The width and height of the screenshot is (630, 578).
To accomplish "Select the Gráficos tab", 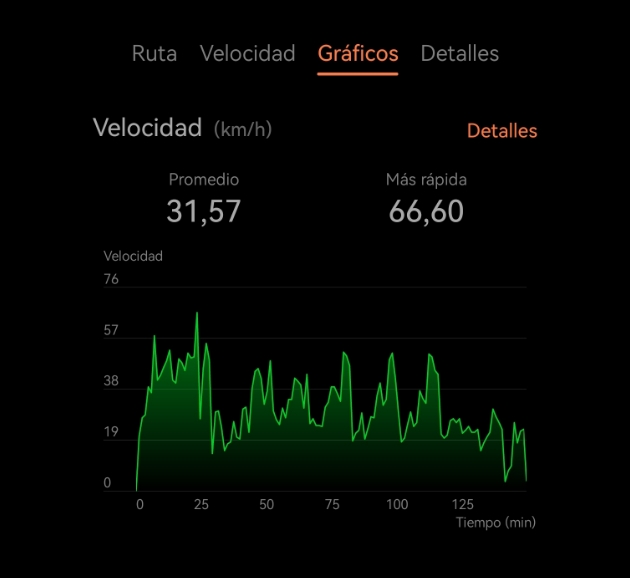I will (358, 54).
